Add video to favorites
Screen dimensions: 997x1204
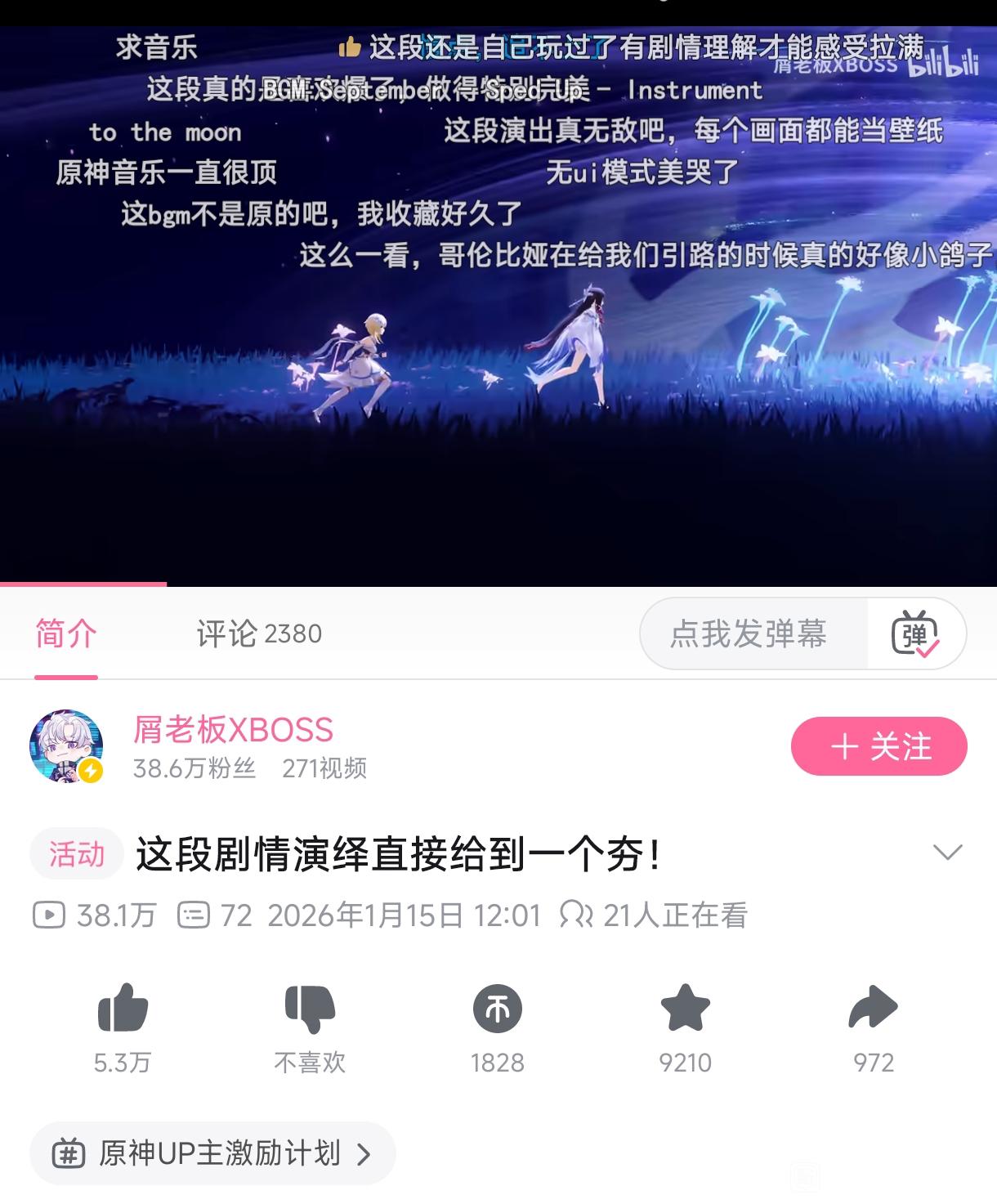pyautogui.click(x=685, y=1009)
